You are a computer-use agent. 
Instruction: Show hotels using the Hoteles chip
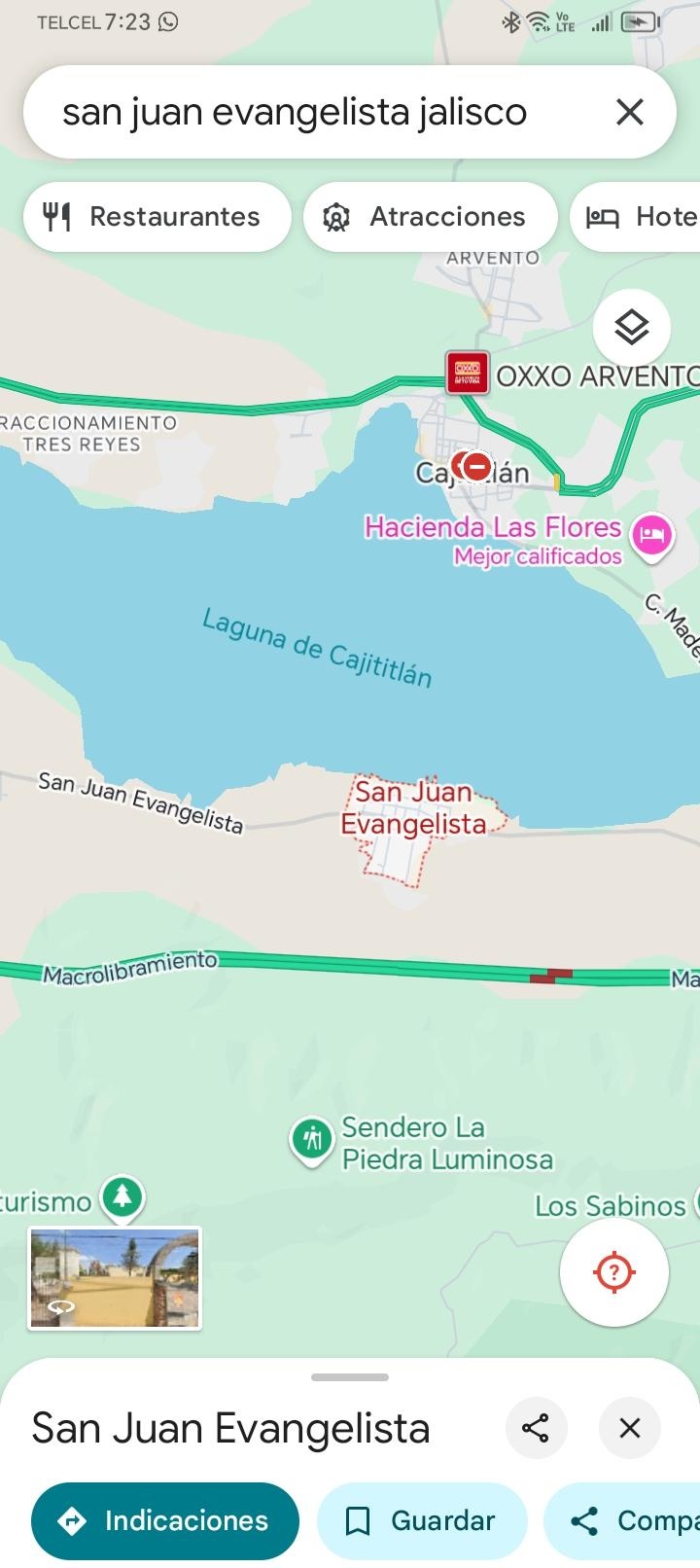(635, 216)
